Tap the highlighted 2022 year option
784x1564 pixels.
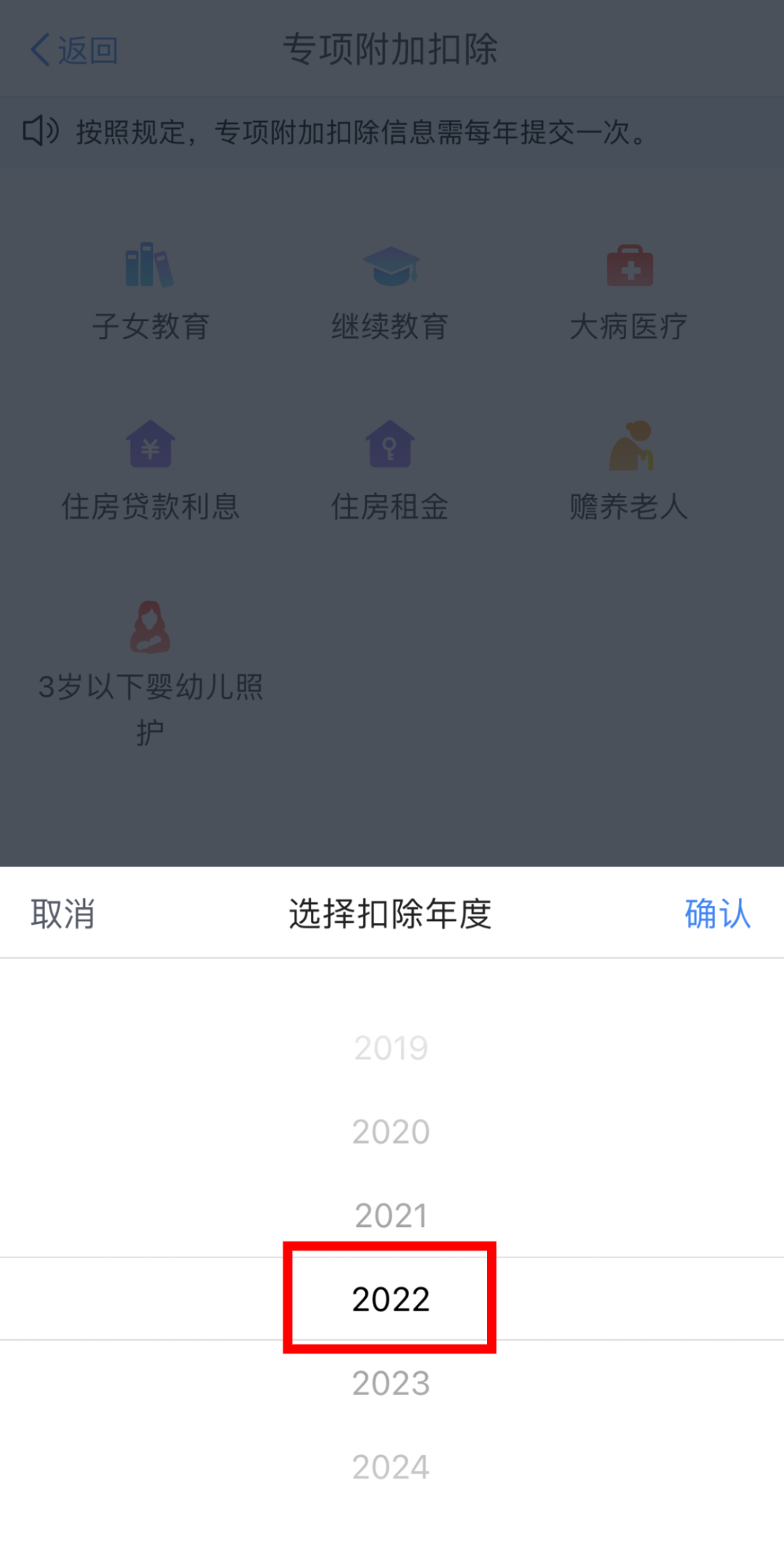391,1299
